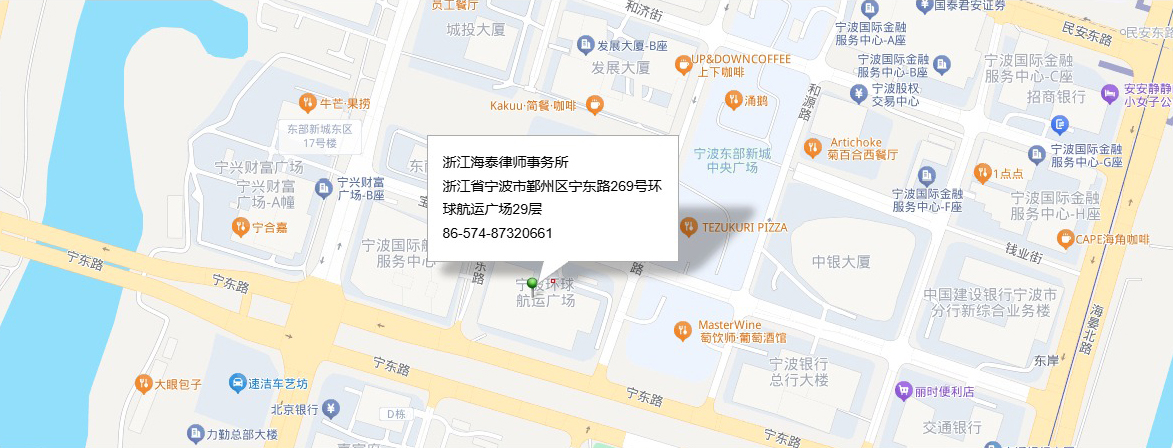This screenshot has width=1173, height=448.
Task: Select the 北京银行 bank marker
Action: coord(330,407)
